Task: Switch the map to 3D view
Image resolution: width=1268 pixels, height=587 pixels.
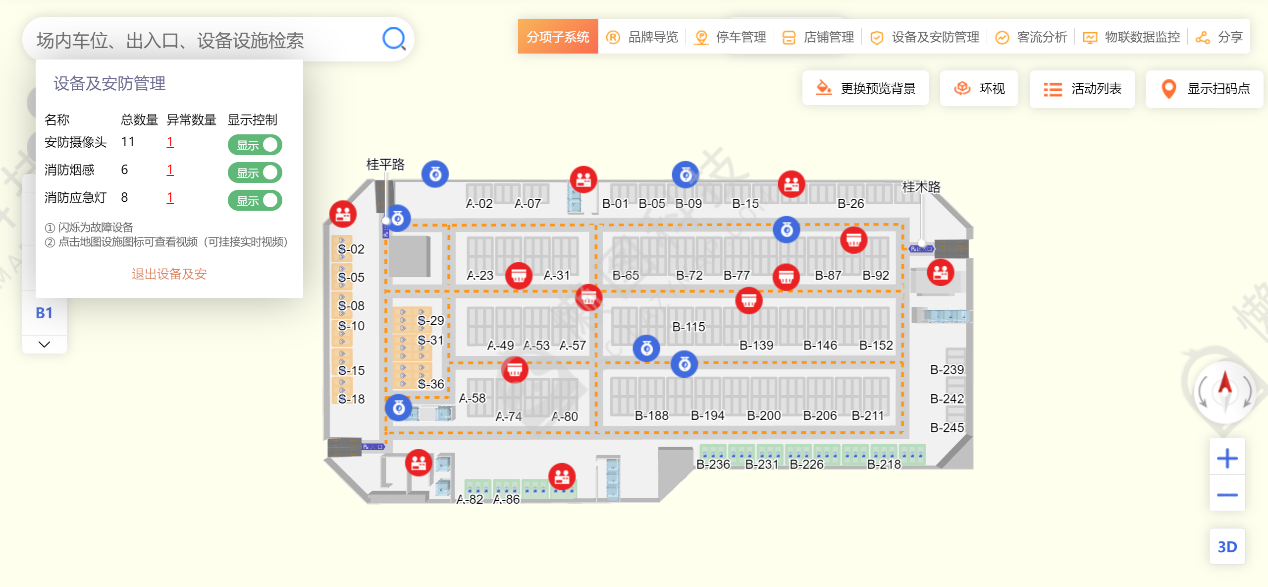Action: [1227, 547]
